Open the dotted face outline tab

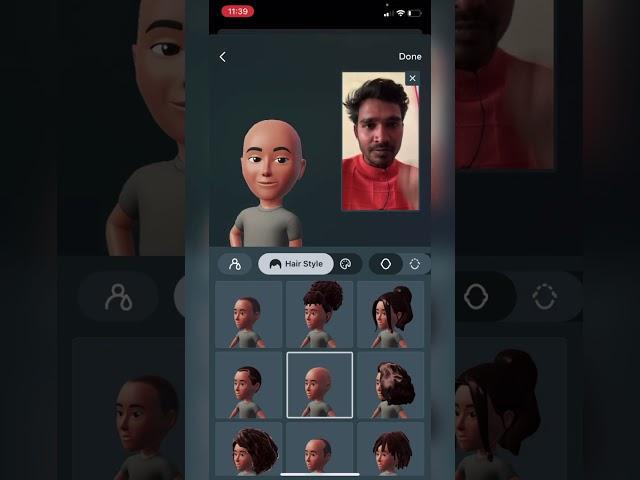(x=416, y=264)
